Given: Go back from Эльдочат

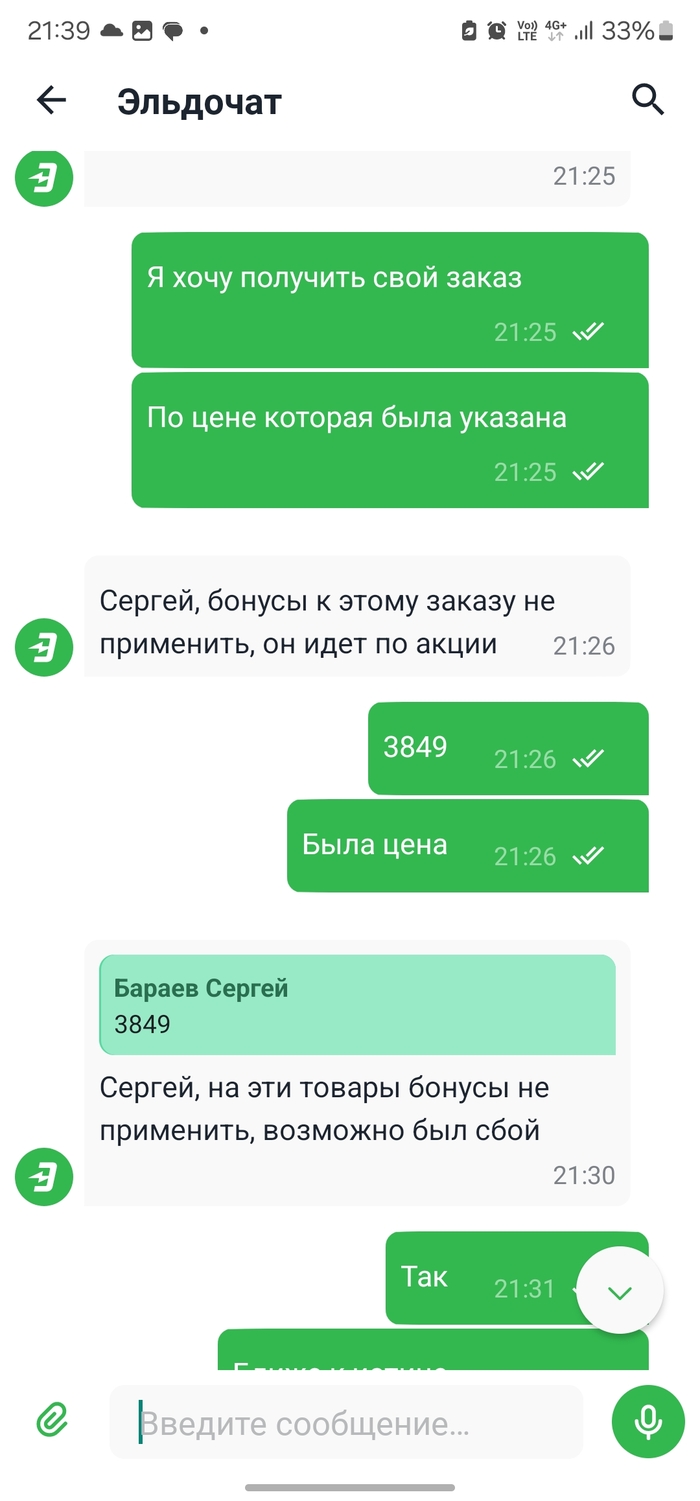Looking at the screenshot, I should coord(51,100).
